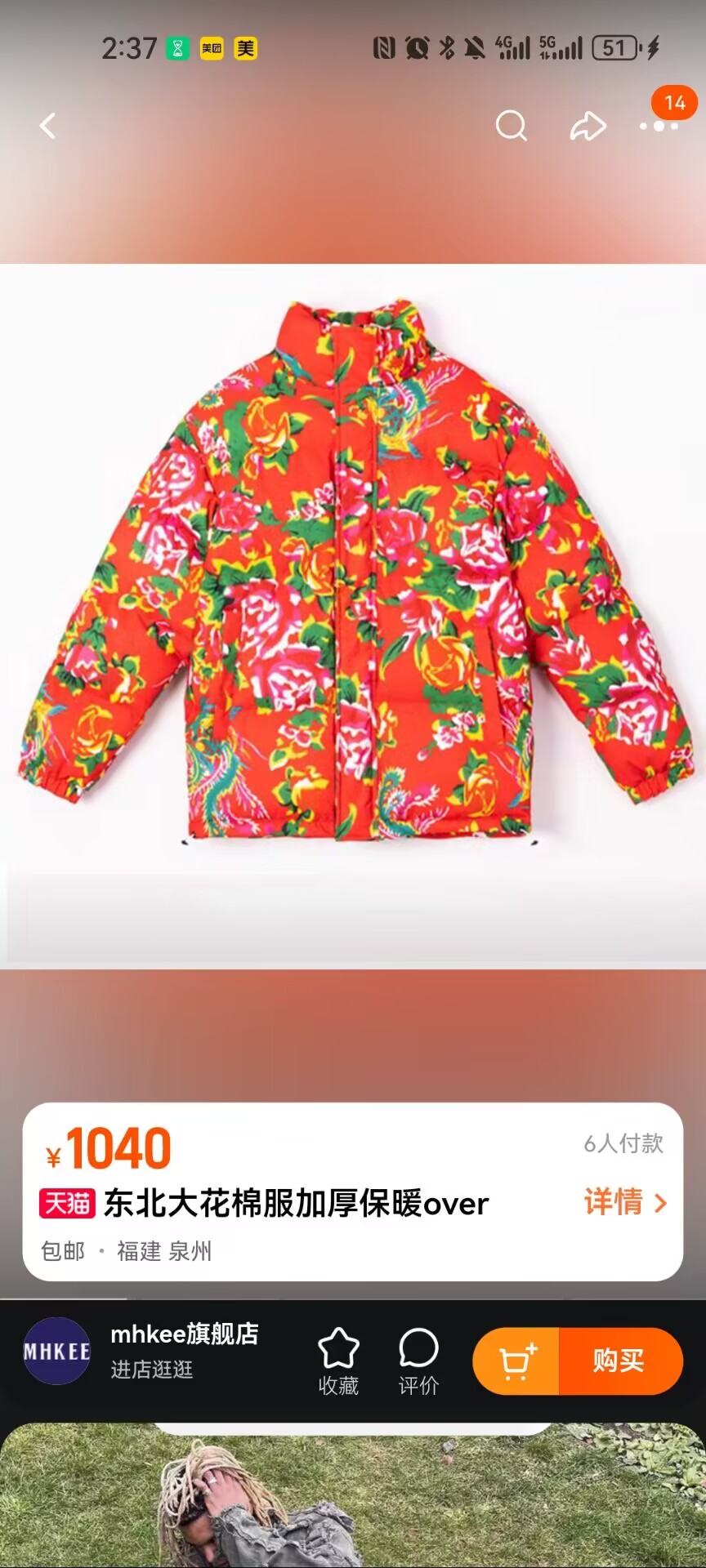Go back to the previous page
This screenshot has width=706, height=1568.
pyautogui.click(x=48, y=126)
